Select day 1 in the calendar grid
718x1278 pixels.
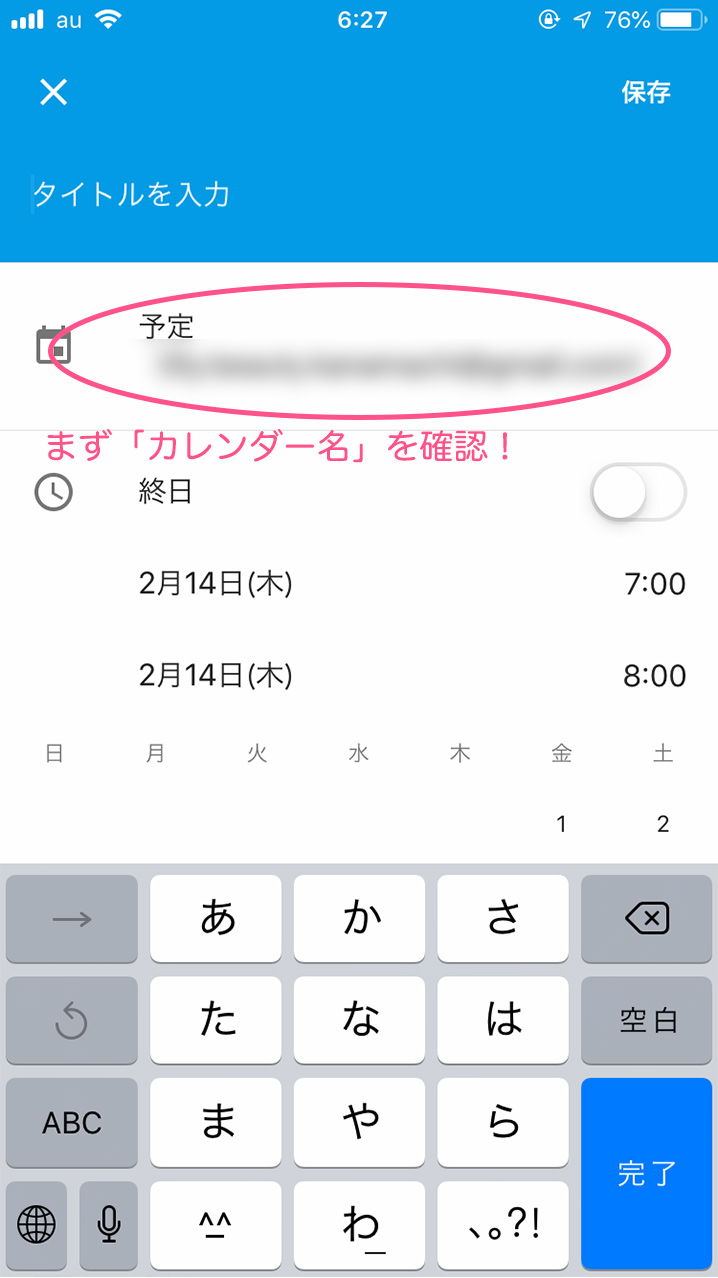coord(561,824)
